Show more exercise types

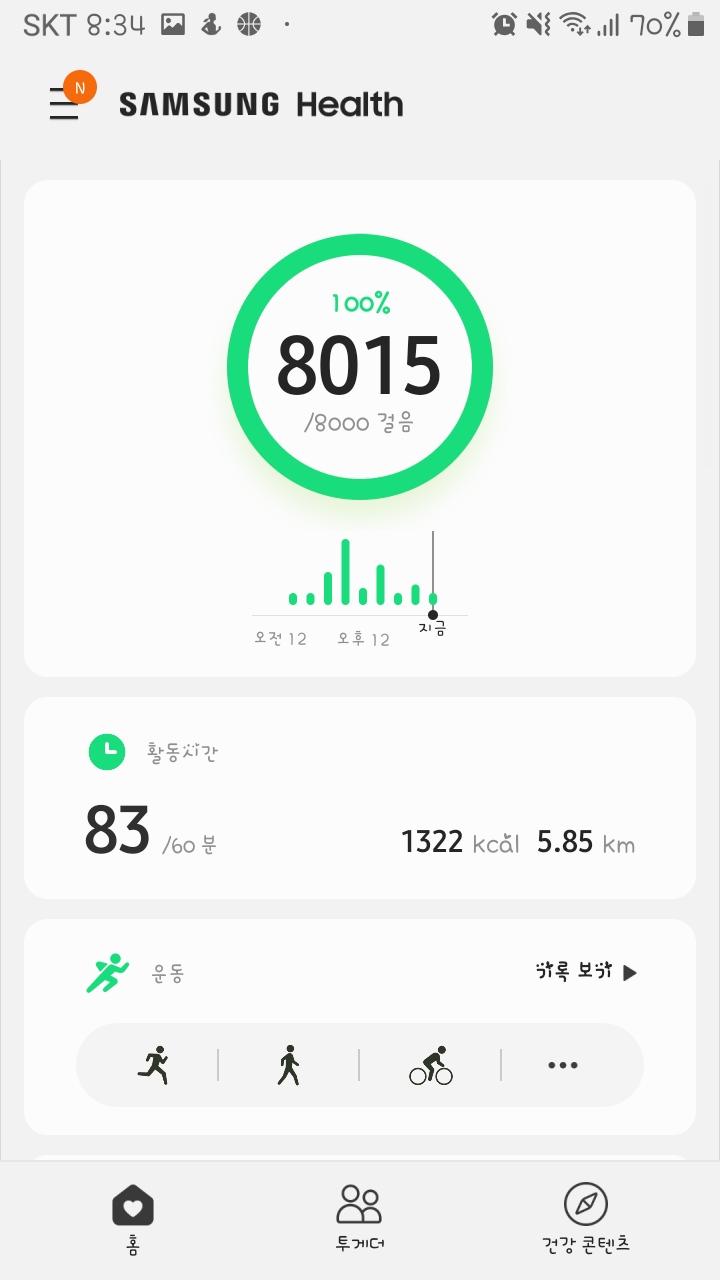pos(563,1065)
